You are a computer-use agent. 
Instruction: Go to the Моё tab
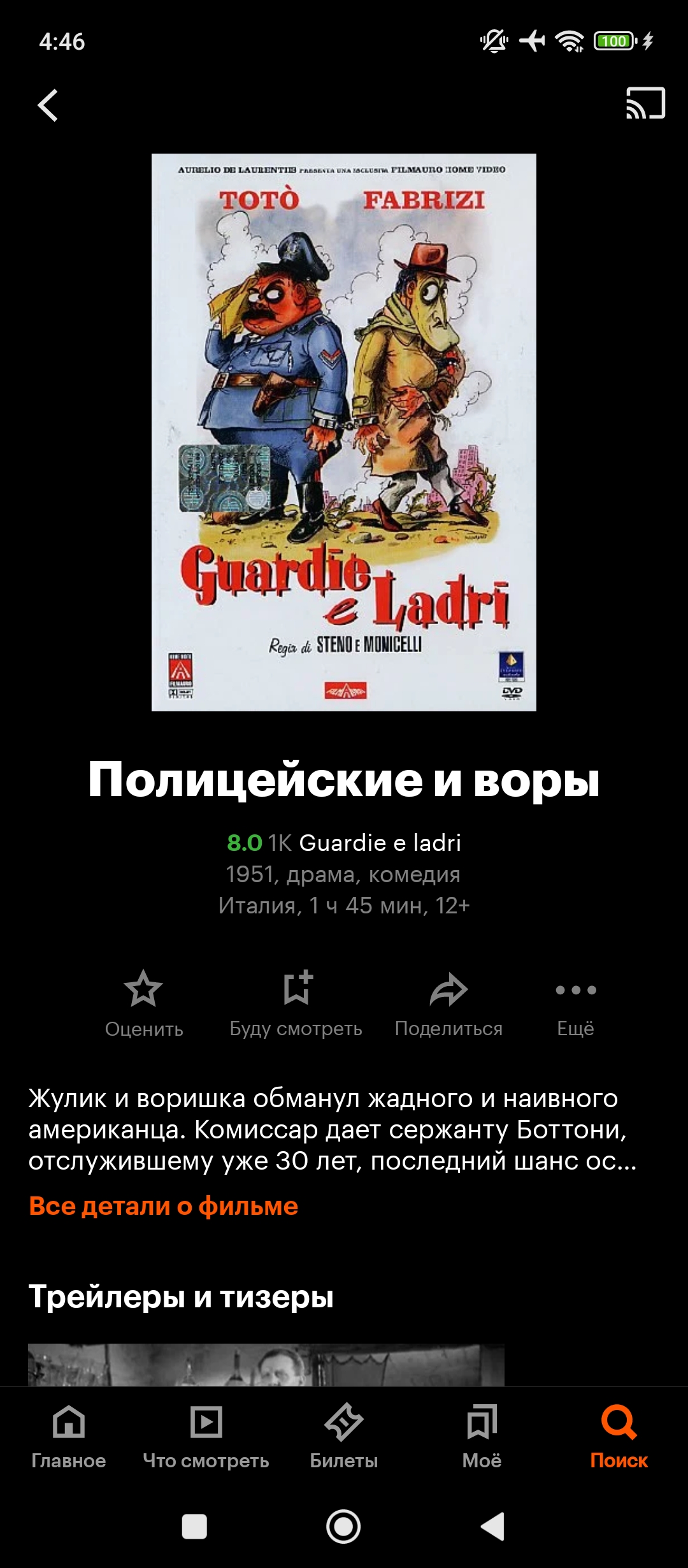(x=482, y=1435)
